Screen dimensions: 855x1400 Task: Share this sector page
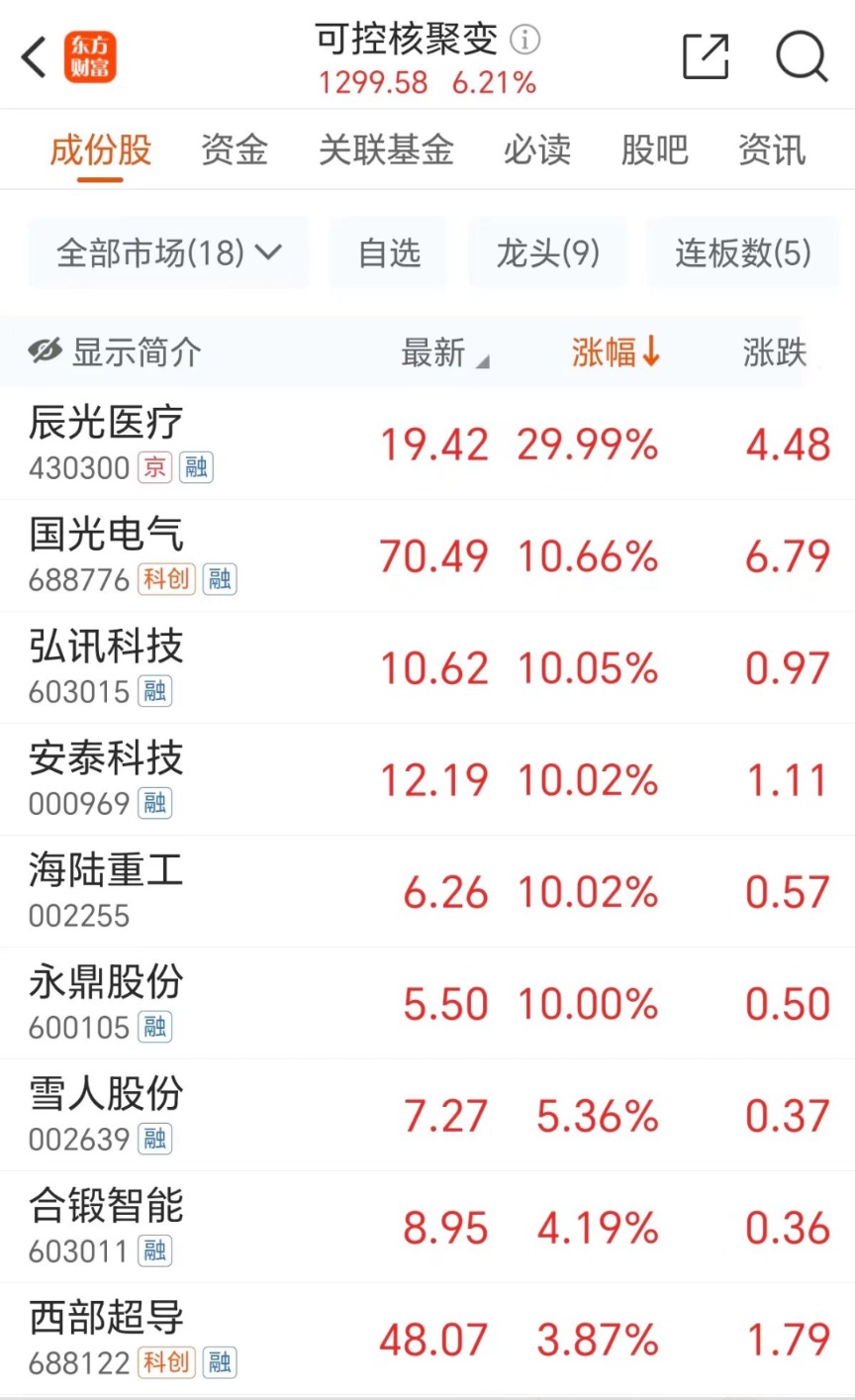[706, 56]
